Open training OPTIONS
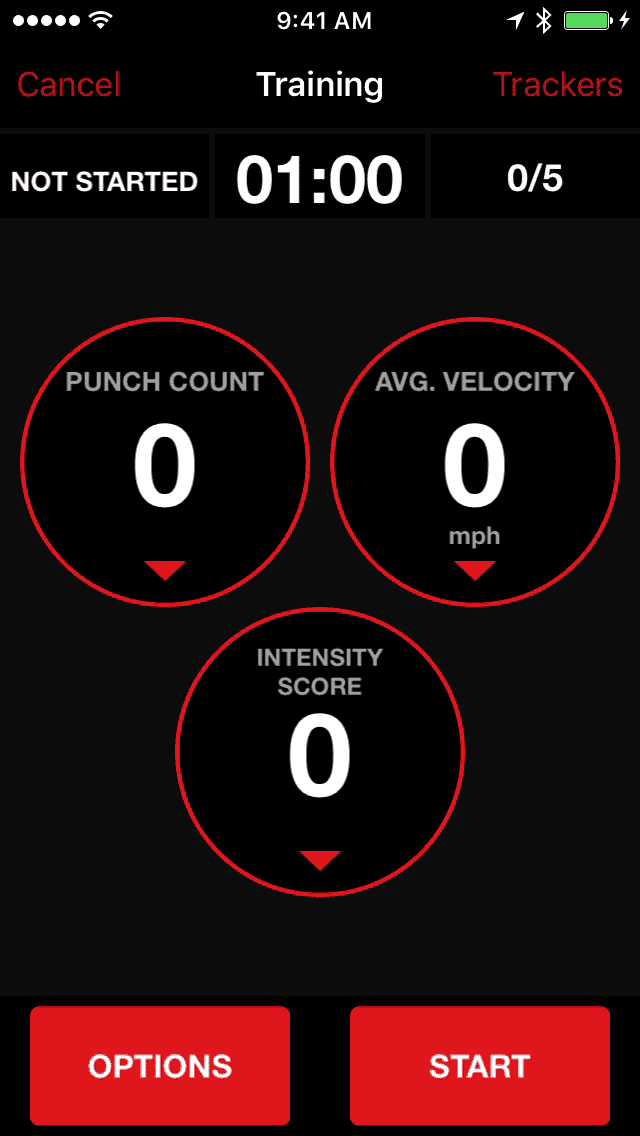Viewport: 640px width, 1136px height. click(160, 1066)
